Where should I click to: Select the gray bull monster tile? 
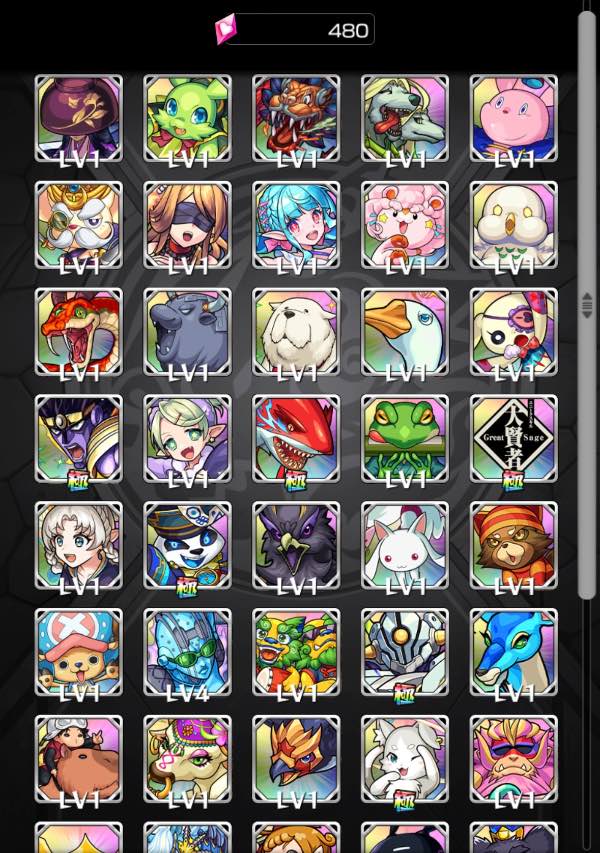(x=187, y=331)
